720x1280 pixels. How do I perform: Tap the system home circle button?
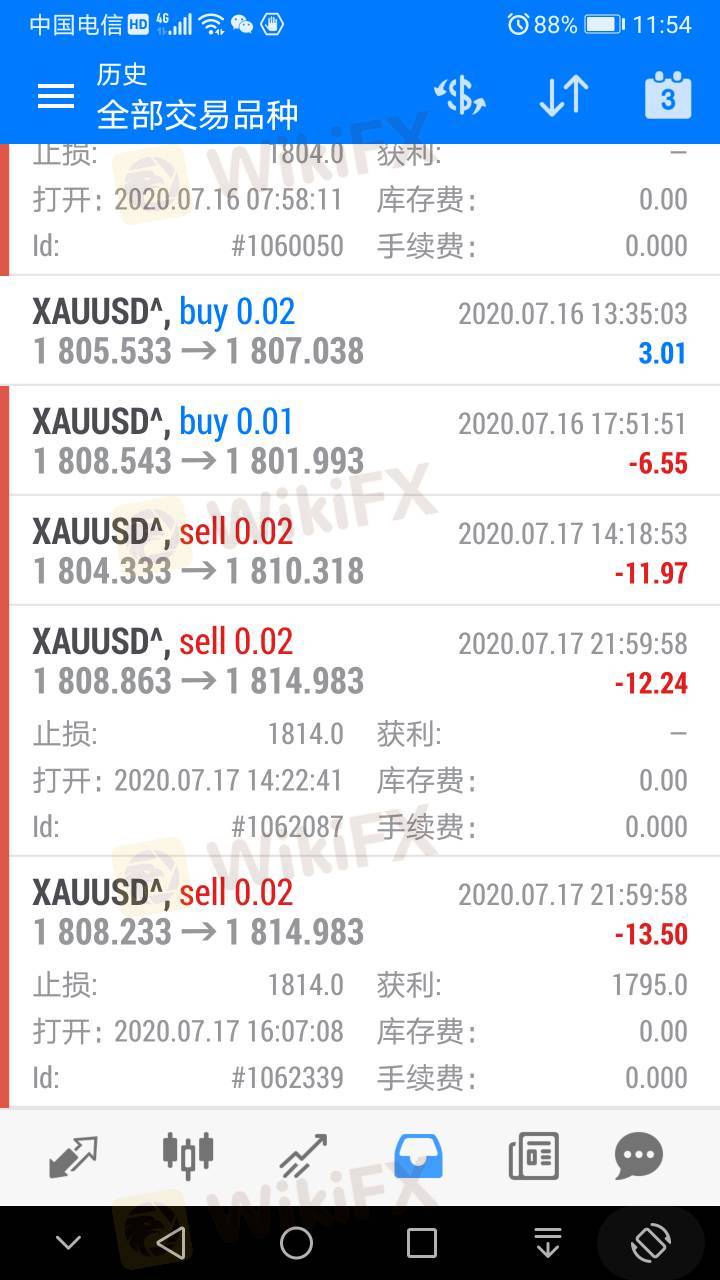tap(296, 1243)
